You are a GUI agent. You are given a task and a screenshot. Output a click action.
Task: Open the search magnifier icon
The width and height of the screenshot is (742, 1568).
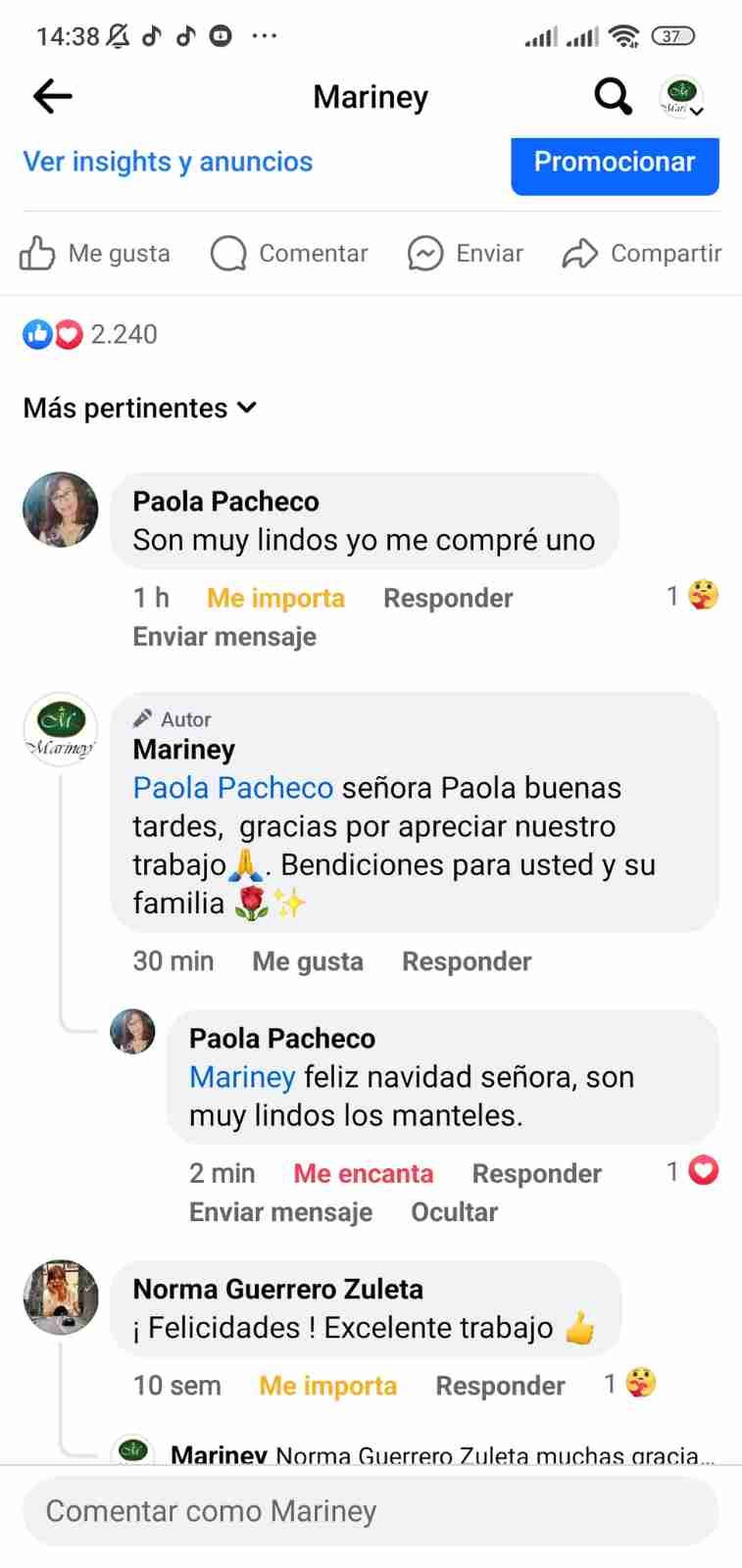point(613,96)
